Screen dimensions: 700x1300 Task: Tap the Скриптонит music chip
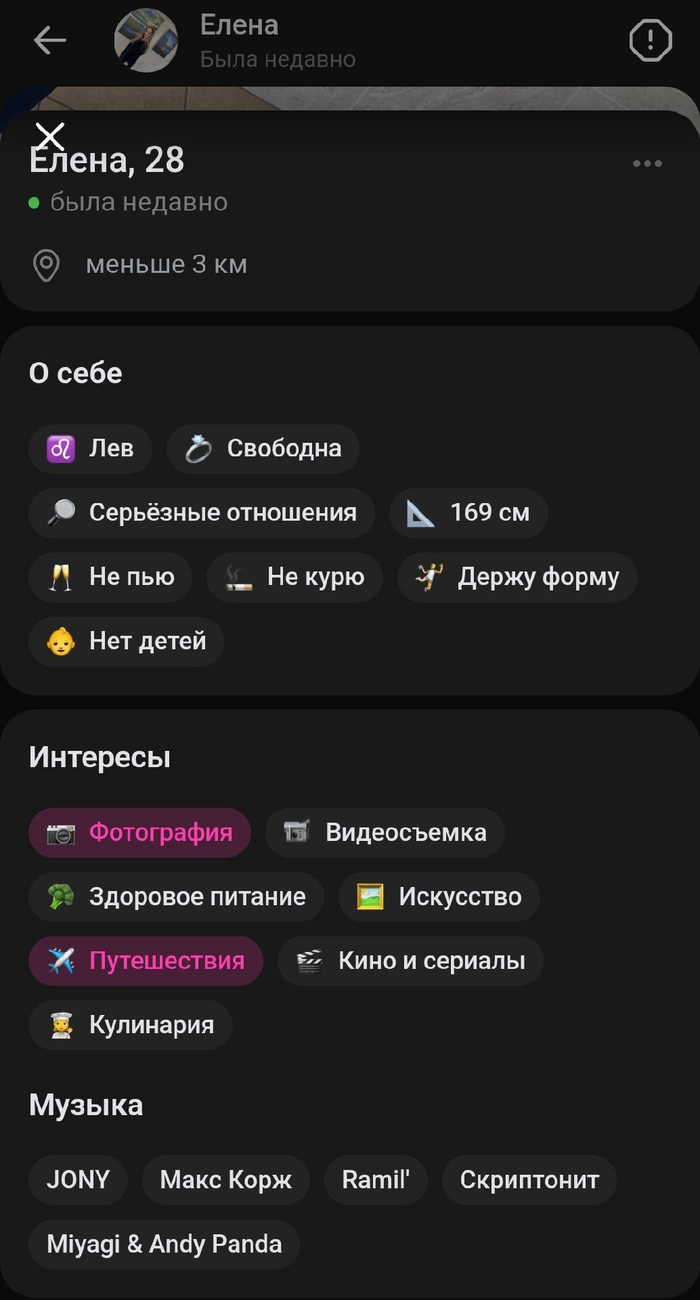pos(529,1180)
